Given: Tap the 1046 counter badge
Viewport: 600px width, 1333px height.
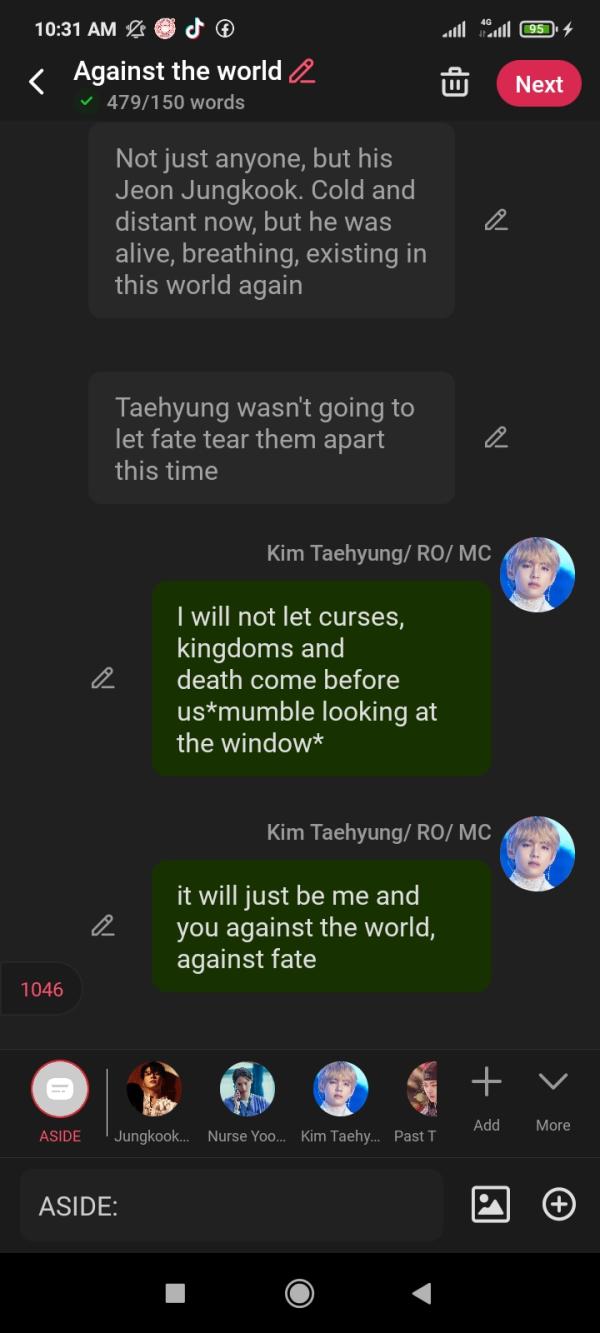Looking at the screenshot, I should (x=41, y=989).
